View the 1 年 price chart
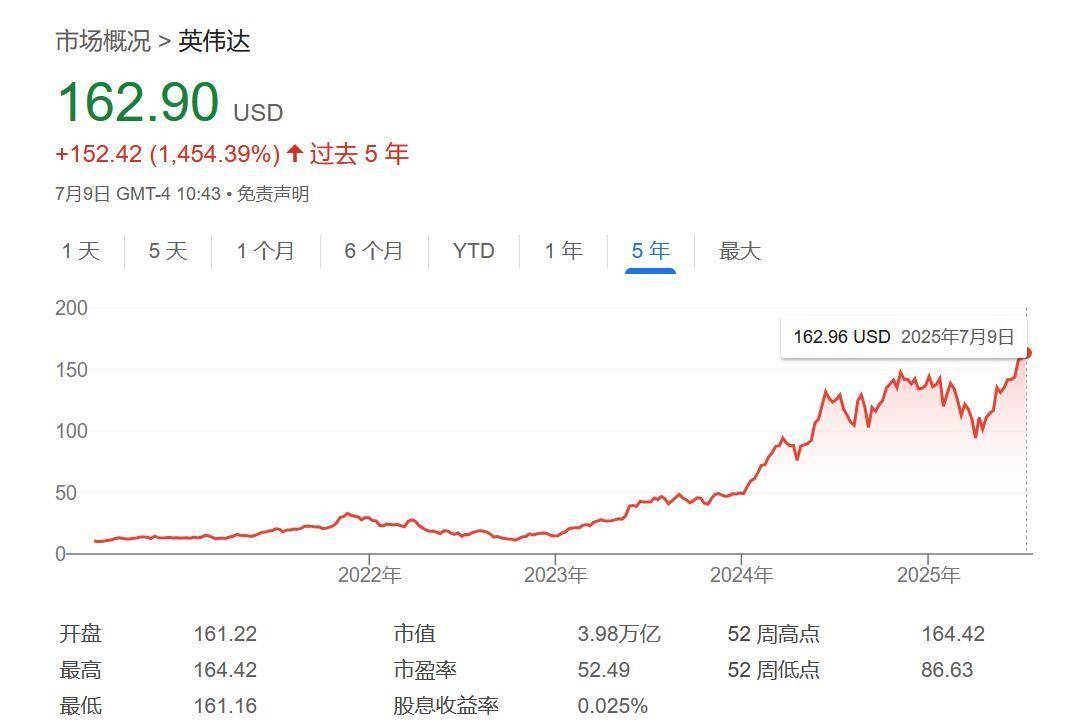 563,251
